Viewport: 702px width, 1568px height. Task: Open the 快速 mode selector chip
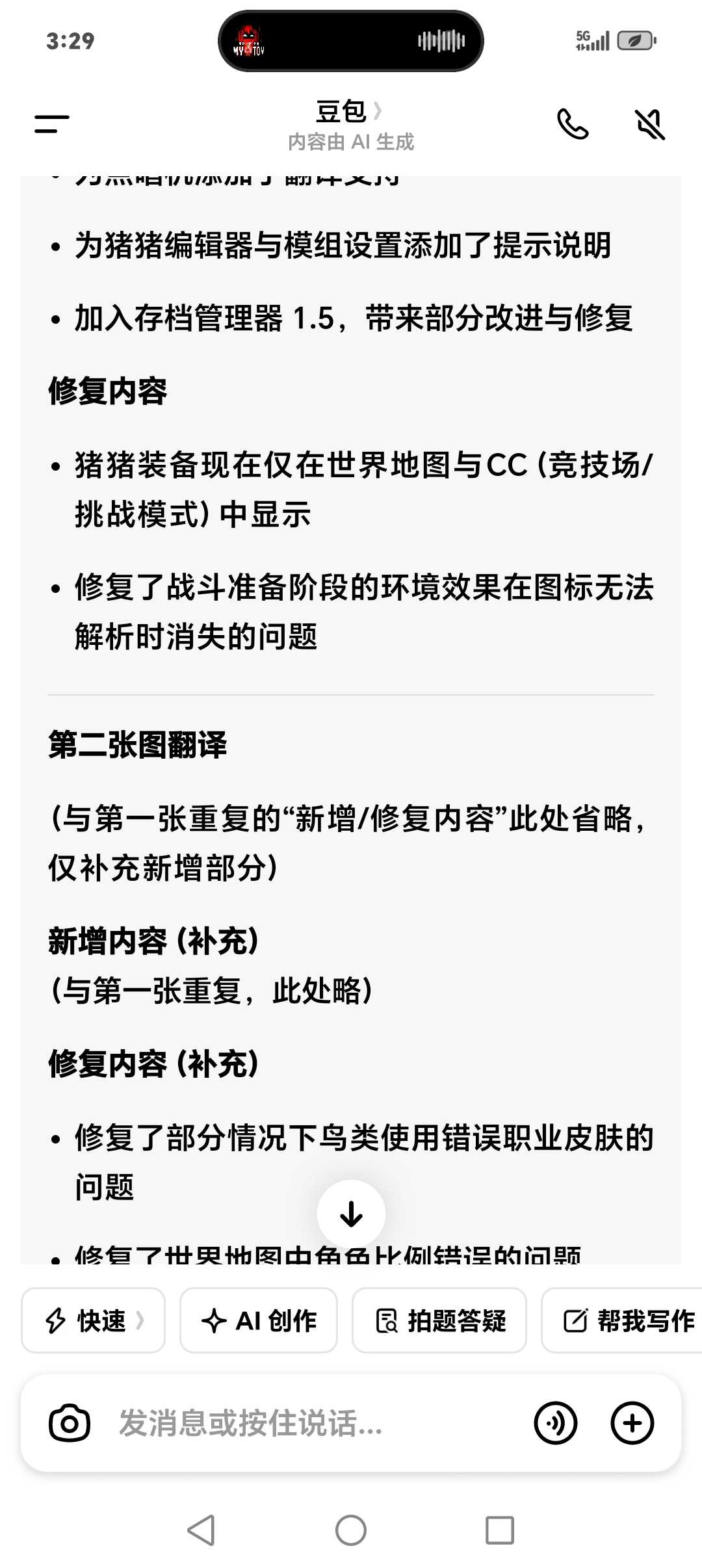click(x=94, y=1320)
